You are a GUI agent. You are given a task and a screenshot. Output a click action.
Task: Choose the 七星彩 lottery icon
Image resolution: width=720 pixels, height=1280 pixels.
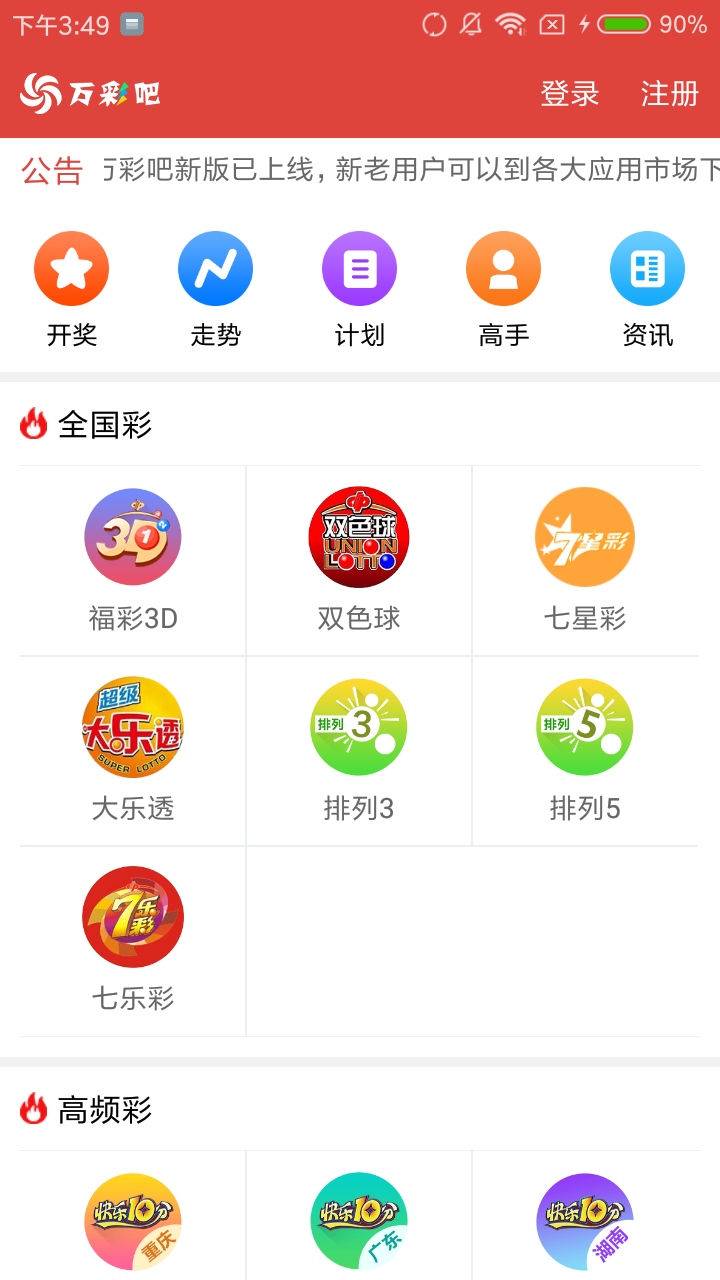click(584, 558)
